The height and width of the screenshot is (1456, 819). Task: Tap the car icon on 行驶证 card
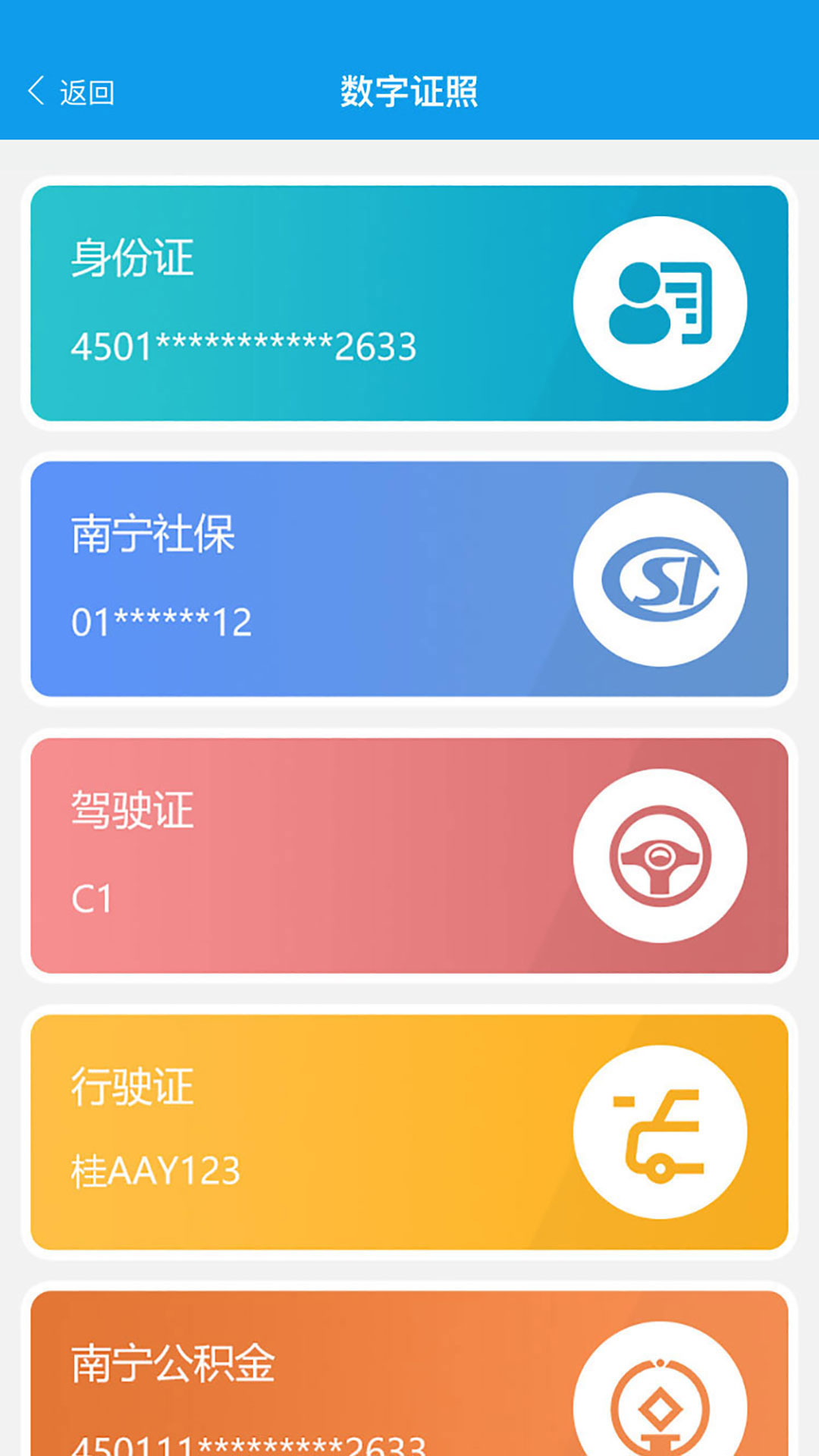coord(658,1131)
